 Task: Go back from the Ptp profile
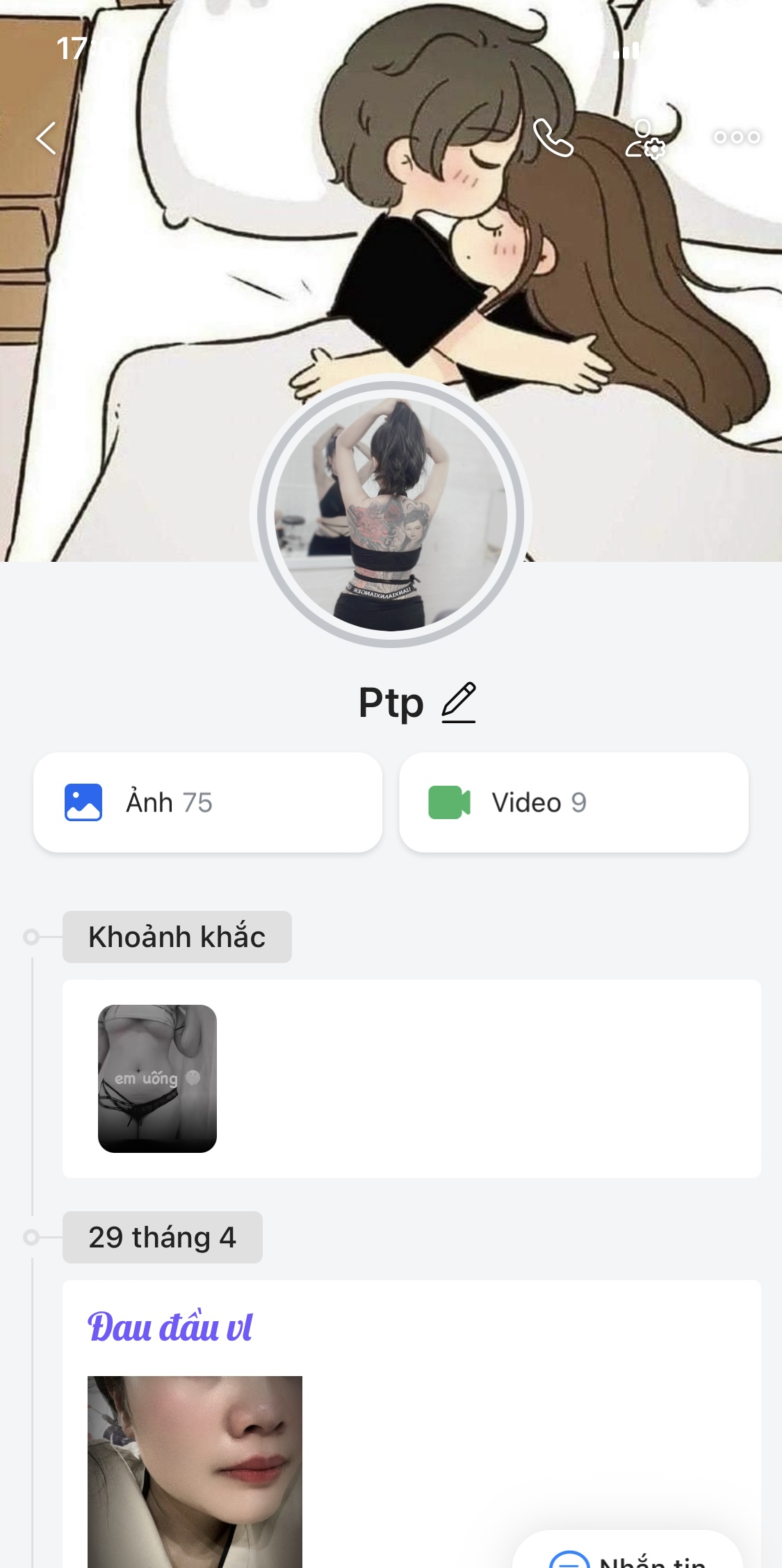click(46, 138)
